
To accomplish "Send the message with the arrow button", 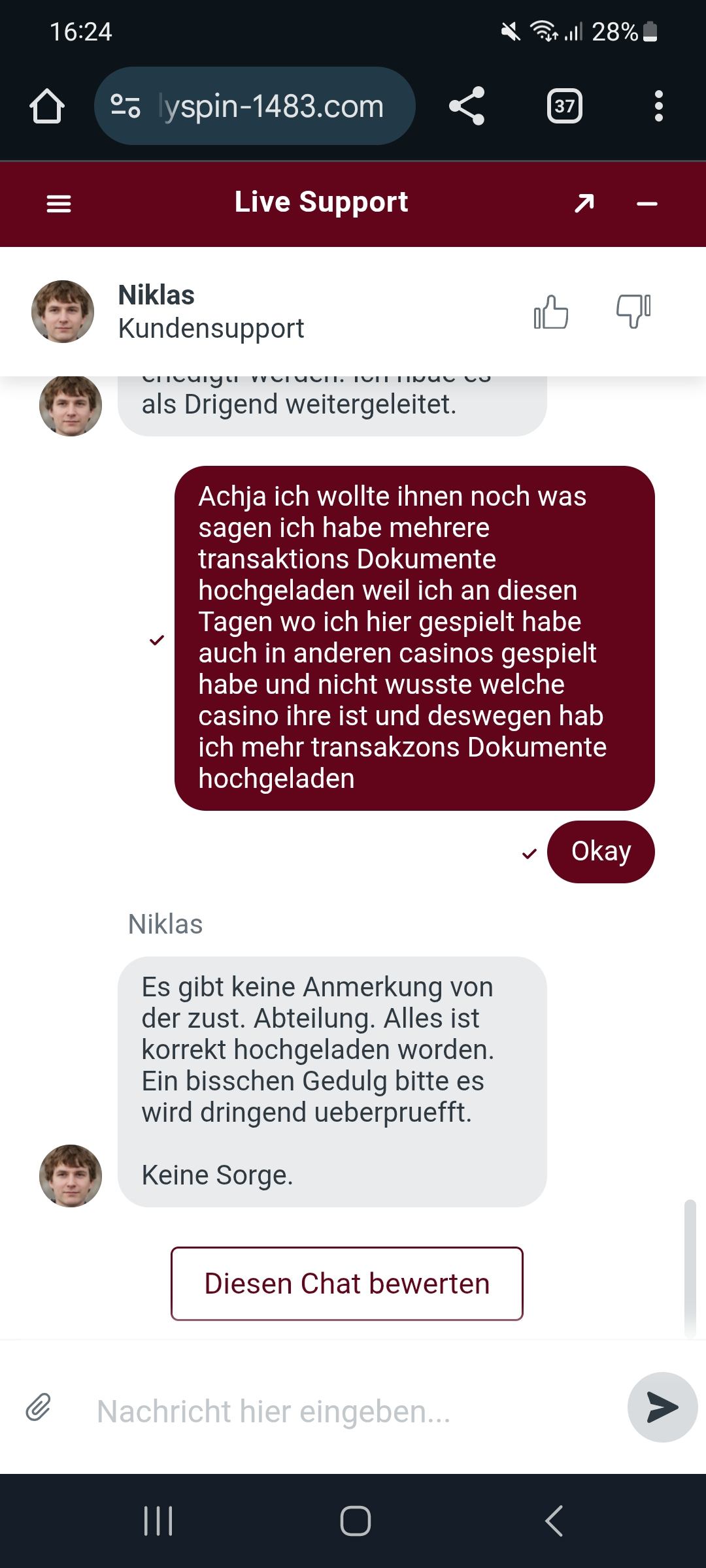I will click(x=662, y=1407).
